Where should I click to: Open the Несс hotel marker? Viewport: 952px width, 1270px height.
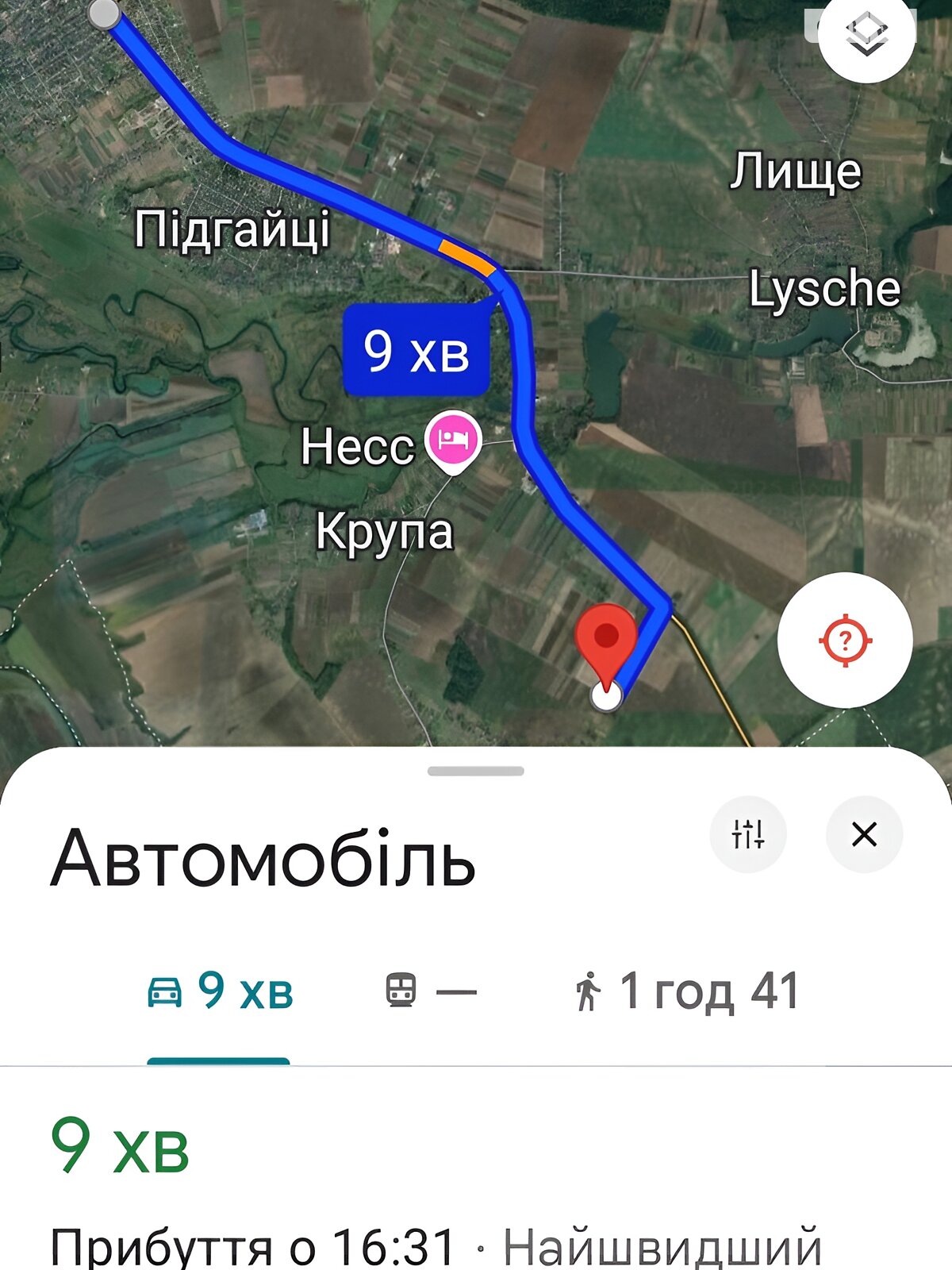coord(453,441)
